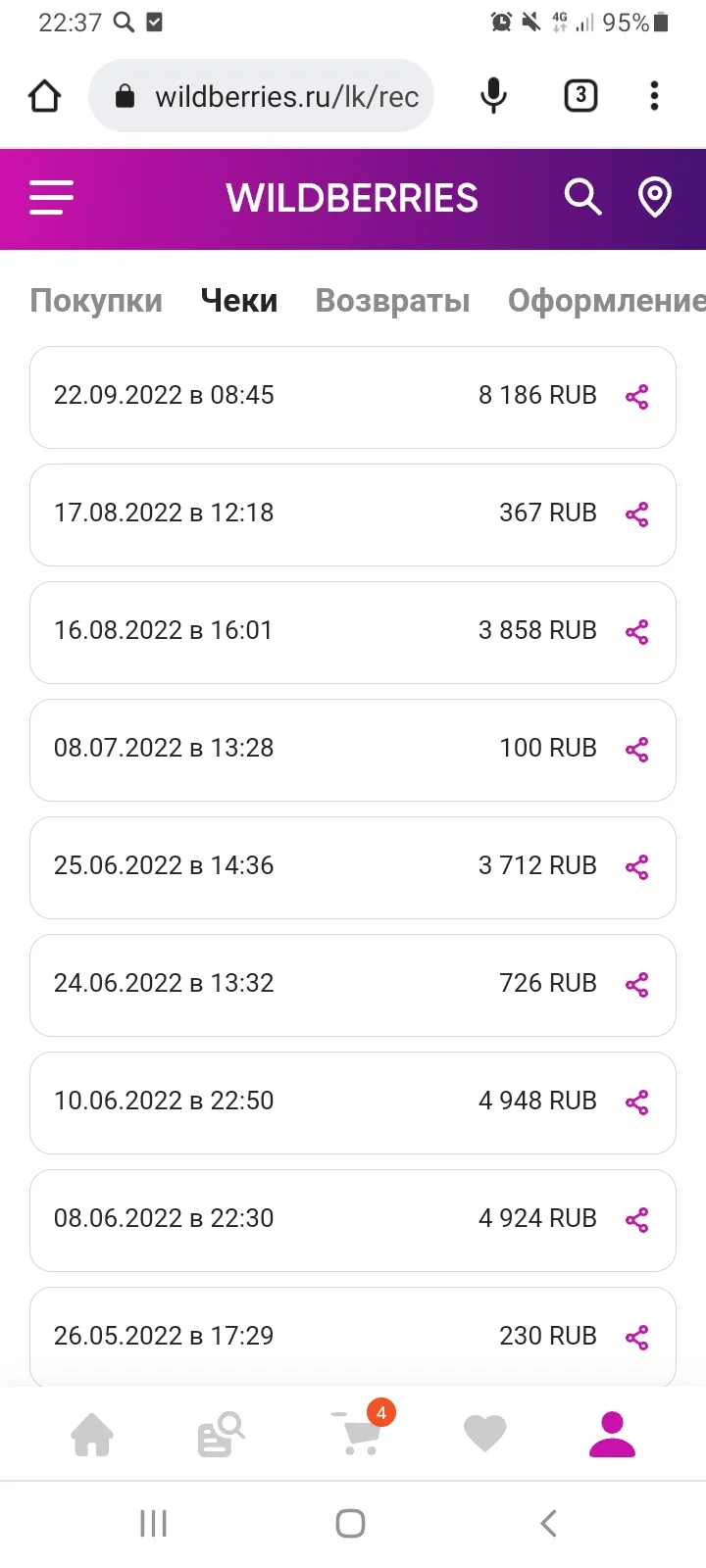Open the shopping cart with 4 items

[358, 1431]
